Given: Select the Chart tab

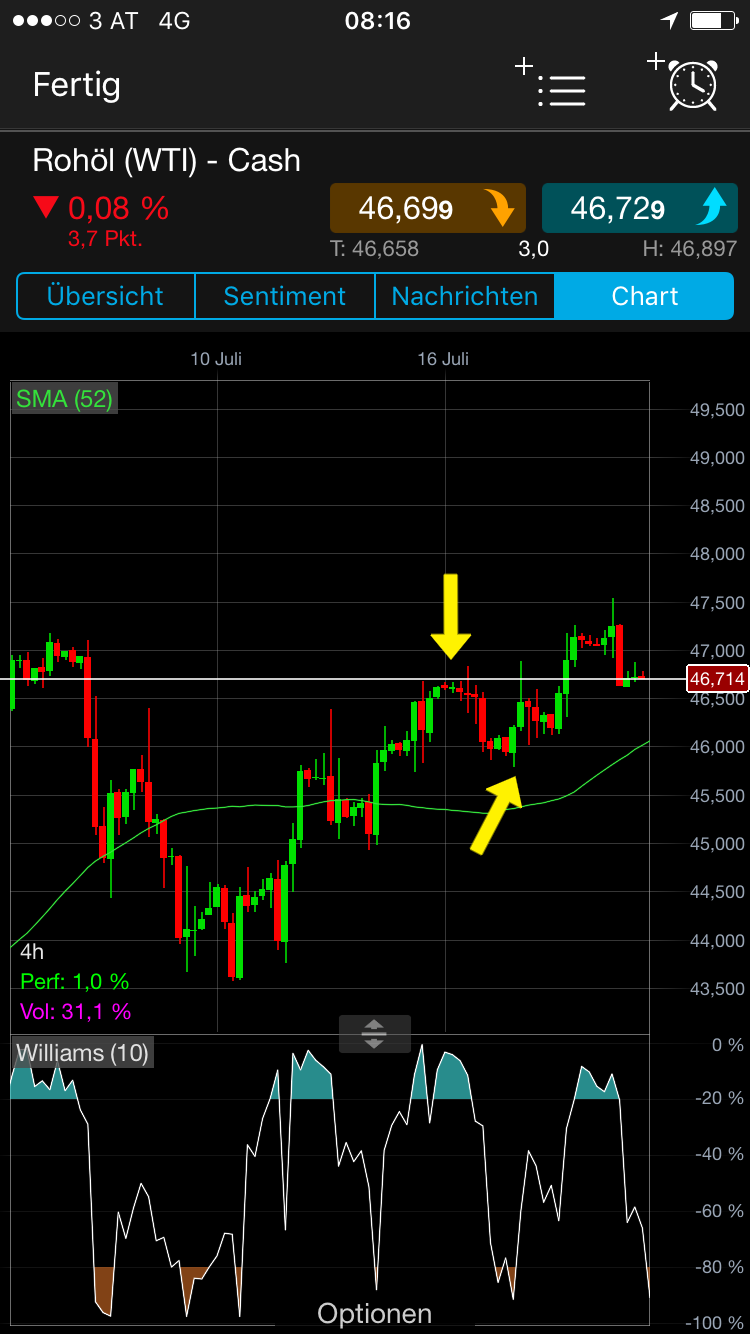Looking at the screenshot, I should 644,296.
